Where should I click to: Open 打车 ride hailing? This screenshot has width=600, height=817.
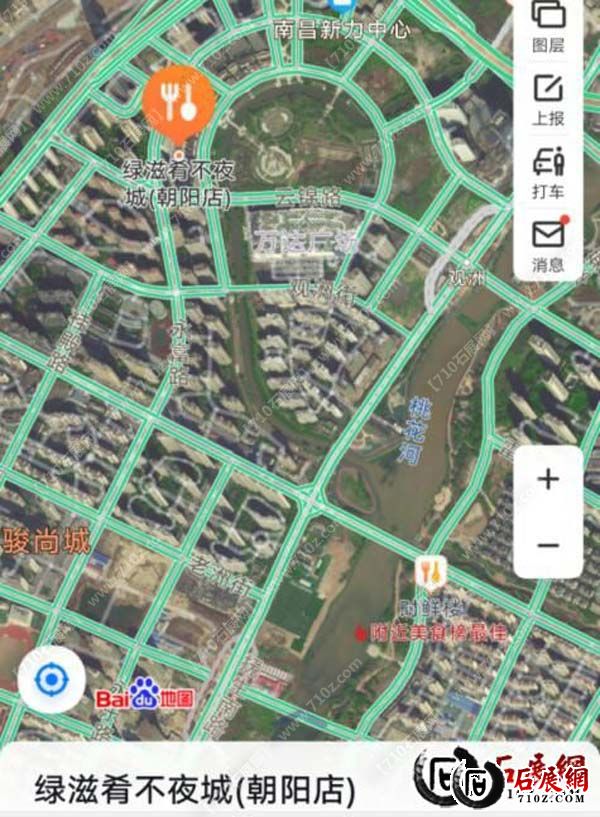click(x=548, y=170)
